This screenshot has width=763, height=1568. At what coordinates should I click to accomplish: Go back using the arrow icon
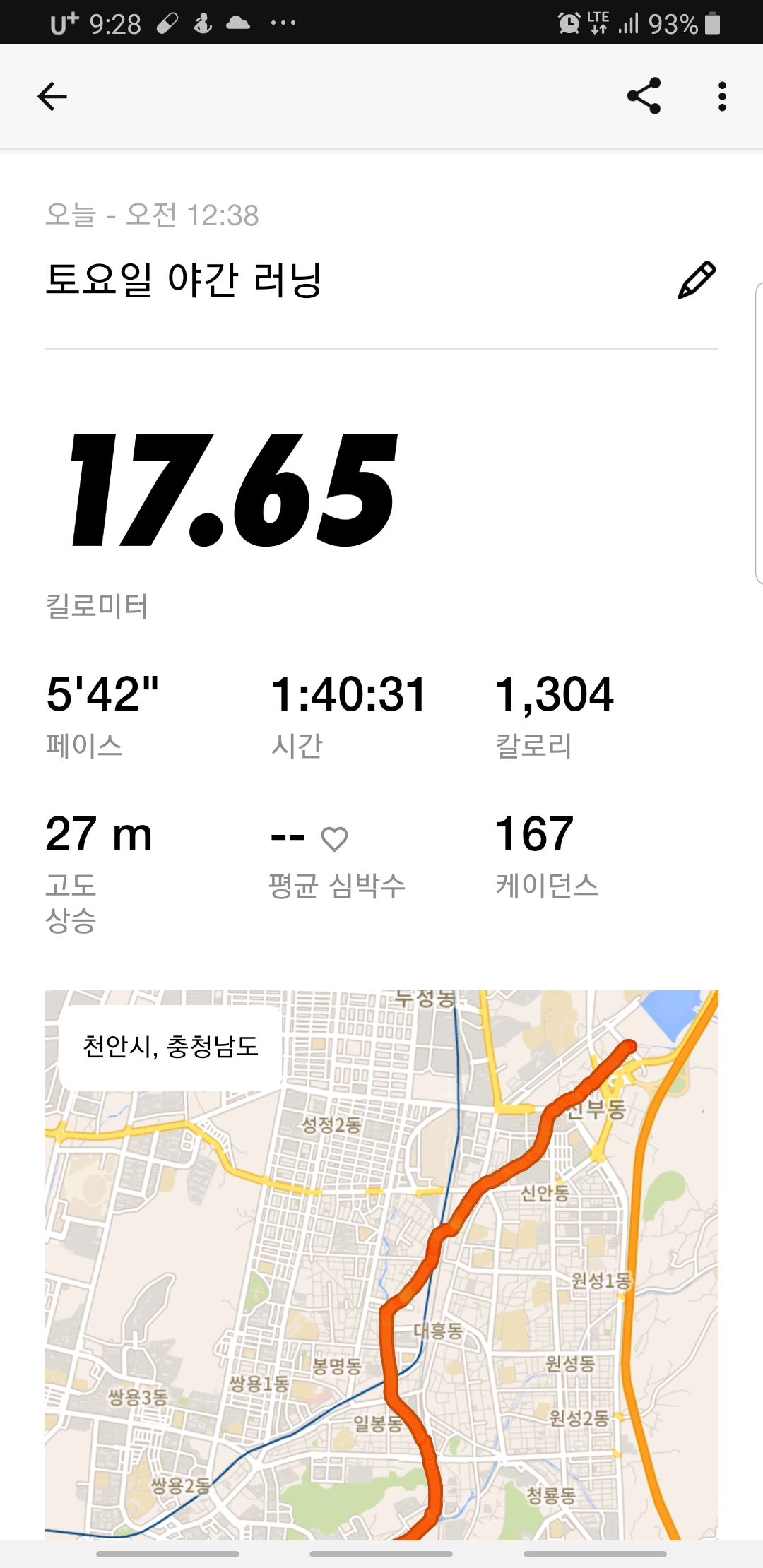[52, 97]
